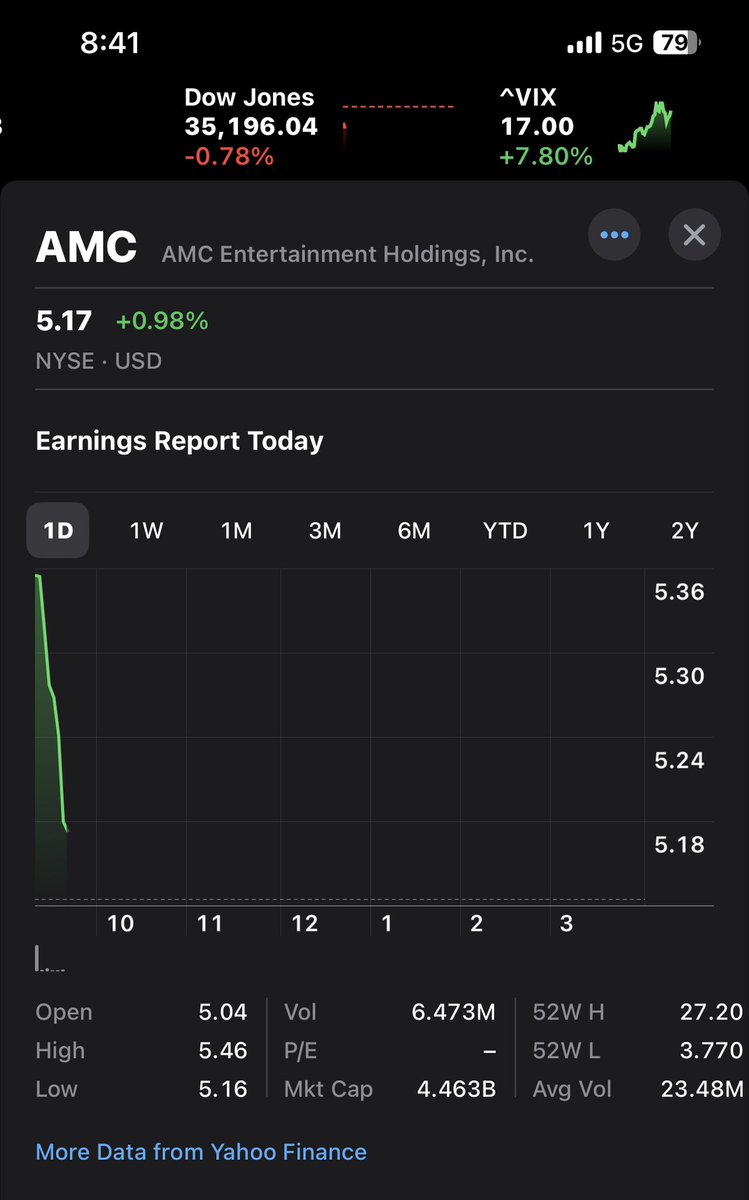View year-to-date YTD chart
Screen dimensions: 749x1200
pos(505,530)
